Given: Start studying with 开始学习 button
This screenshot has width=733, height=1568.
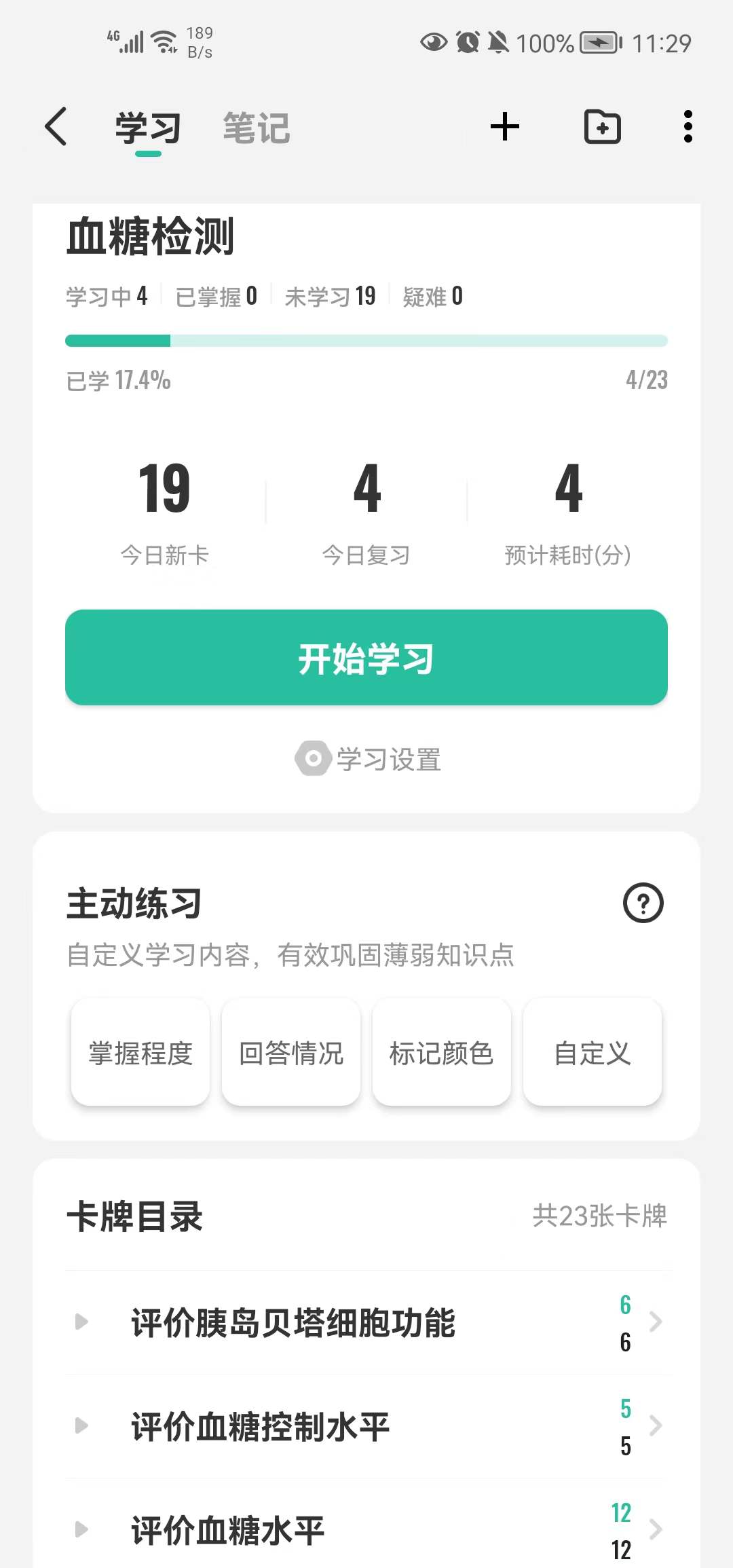Looking at the screenshot, I should (x=366, y=658).
